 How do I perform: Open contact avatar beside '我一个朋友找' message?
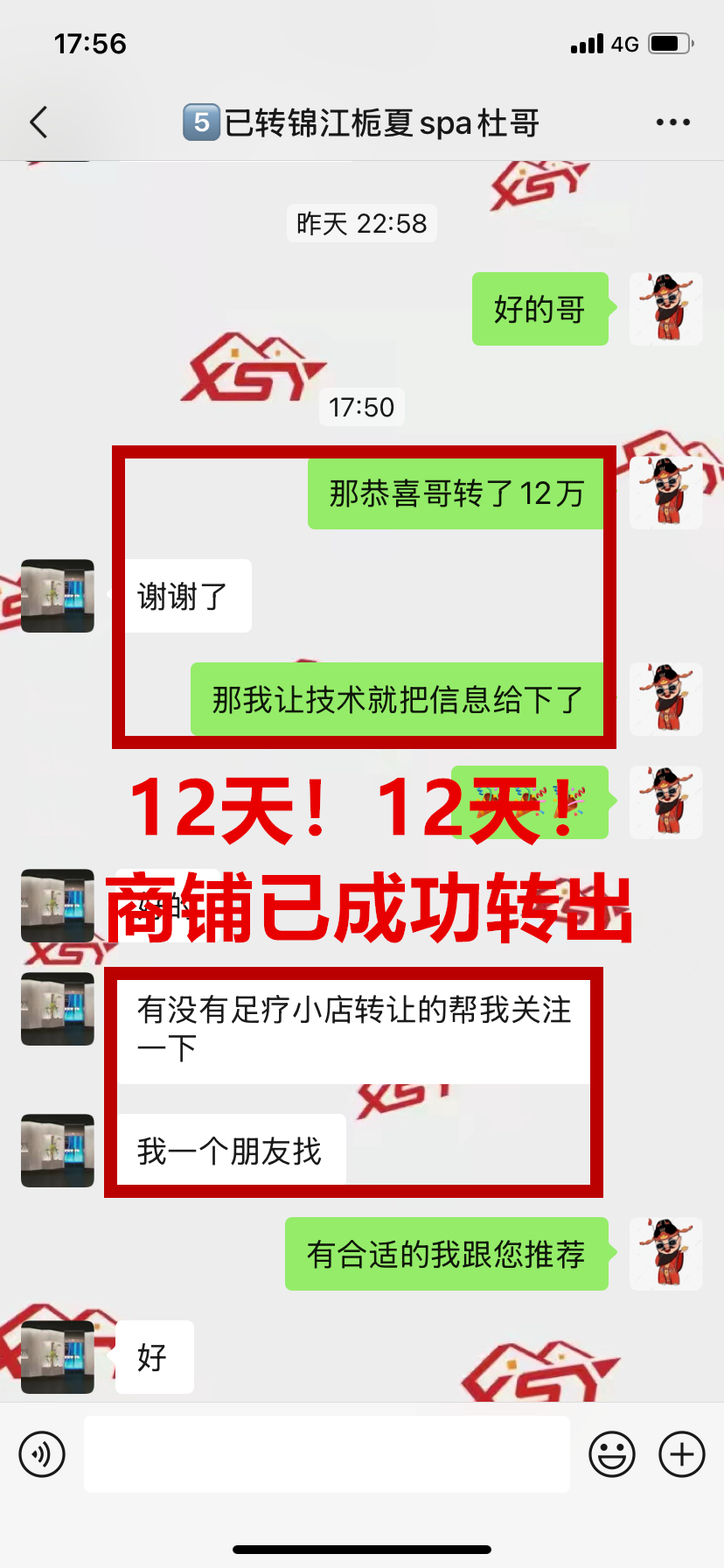pyautogui.click(x=58, y=1150)
